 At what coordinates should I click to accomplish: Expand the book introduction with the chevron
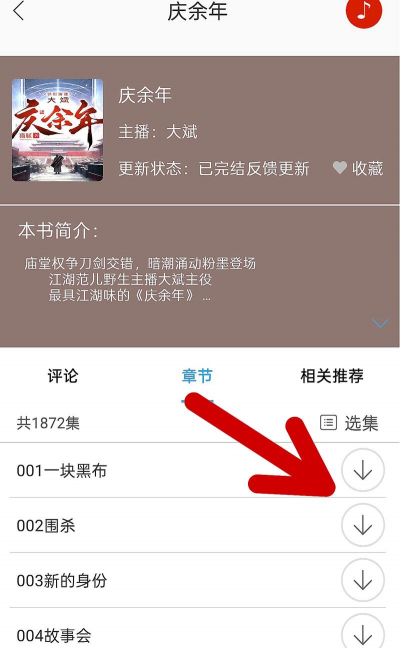point(380,323)
